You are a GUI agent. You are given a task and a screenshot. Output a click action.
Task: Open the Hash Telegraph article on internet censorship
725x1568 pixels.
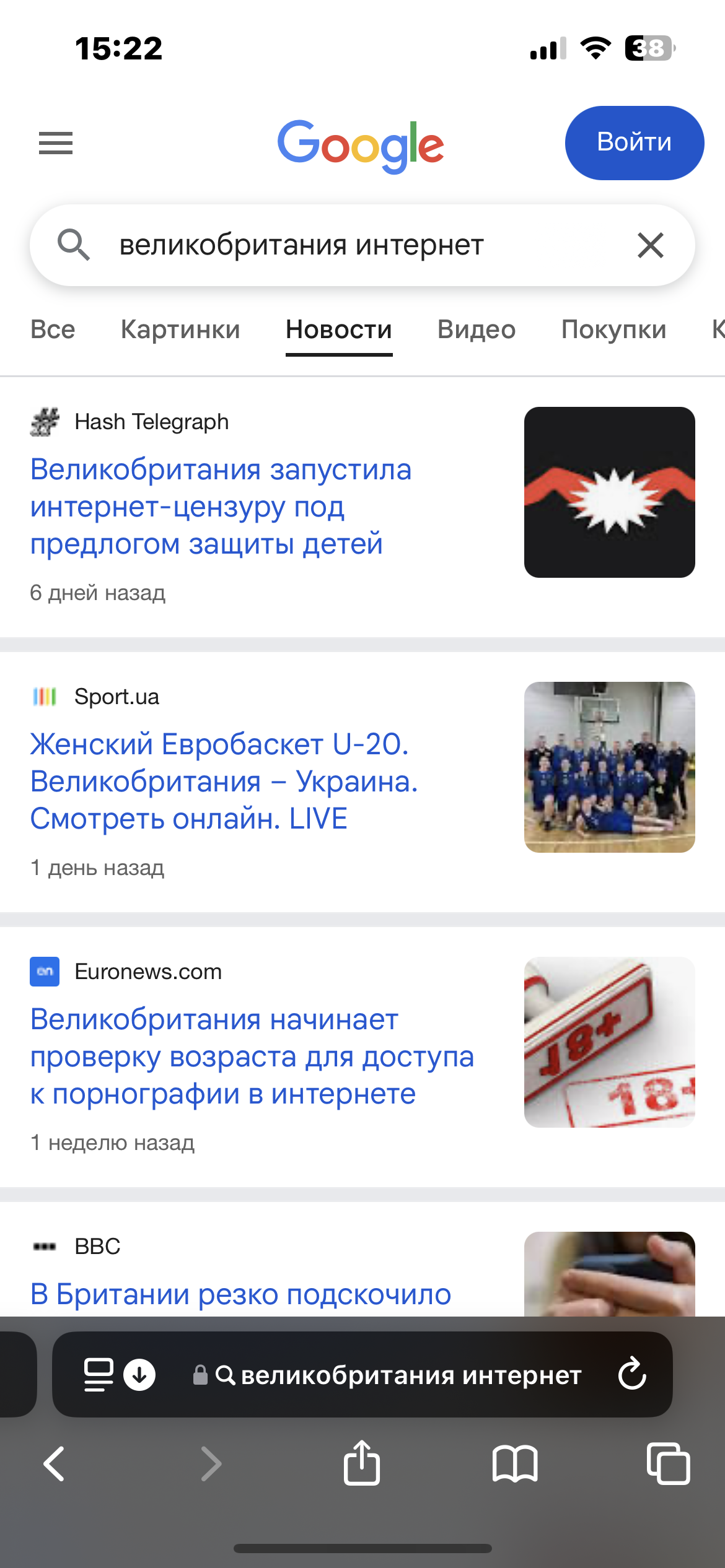click(221, 507)
